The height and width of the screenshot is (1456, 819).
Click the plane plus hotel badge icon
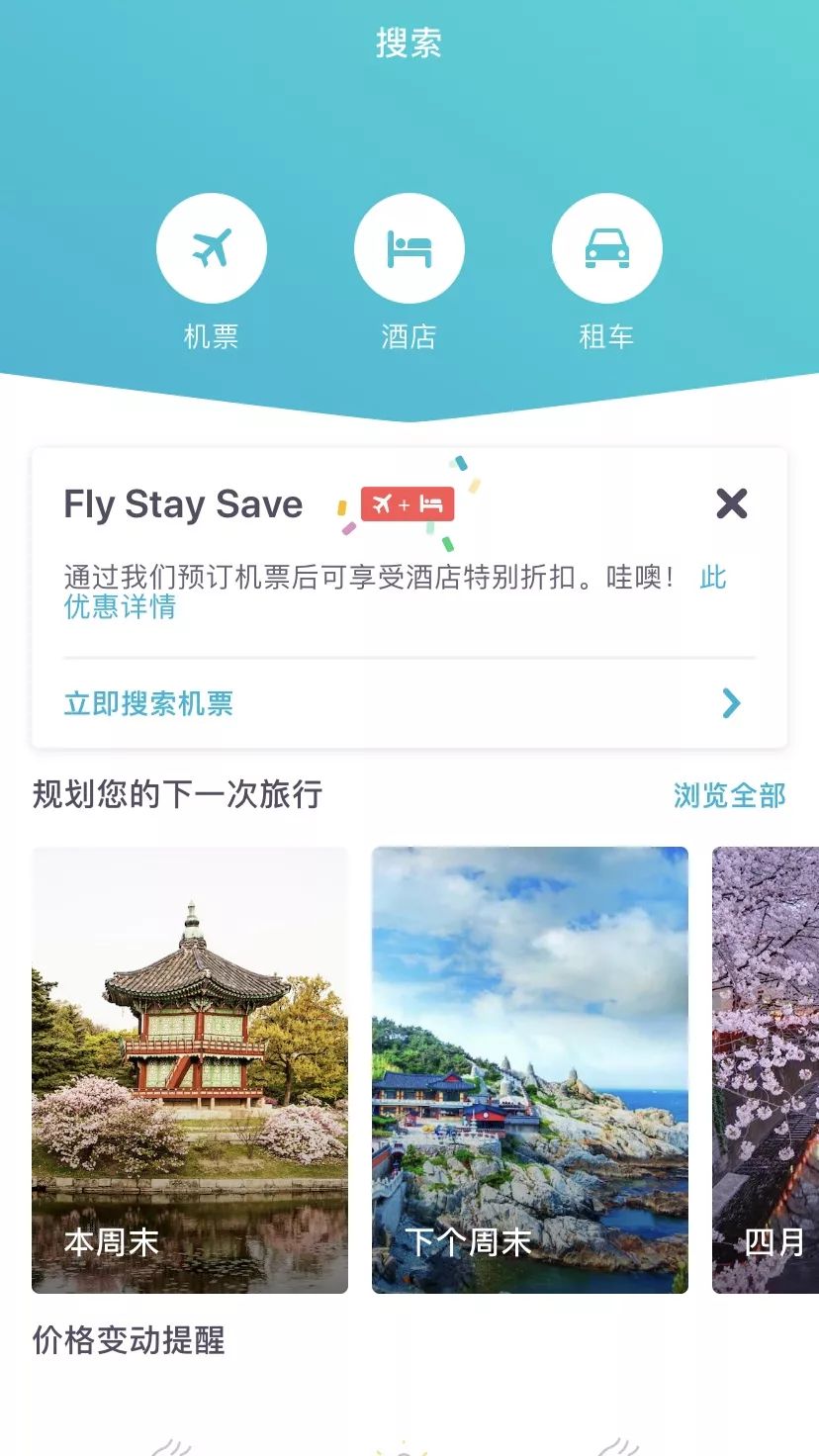pos(407,503)
